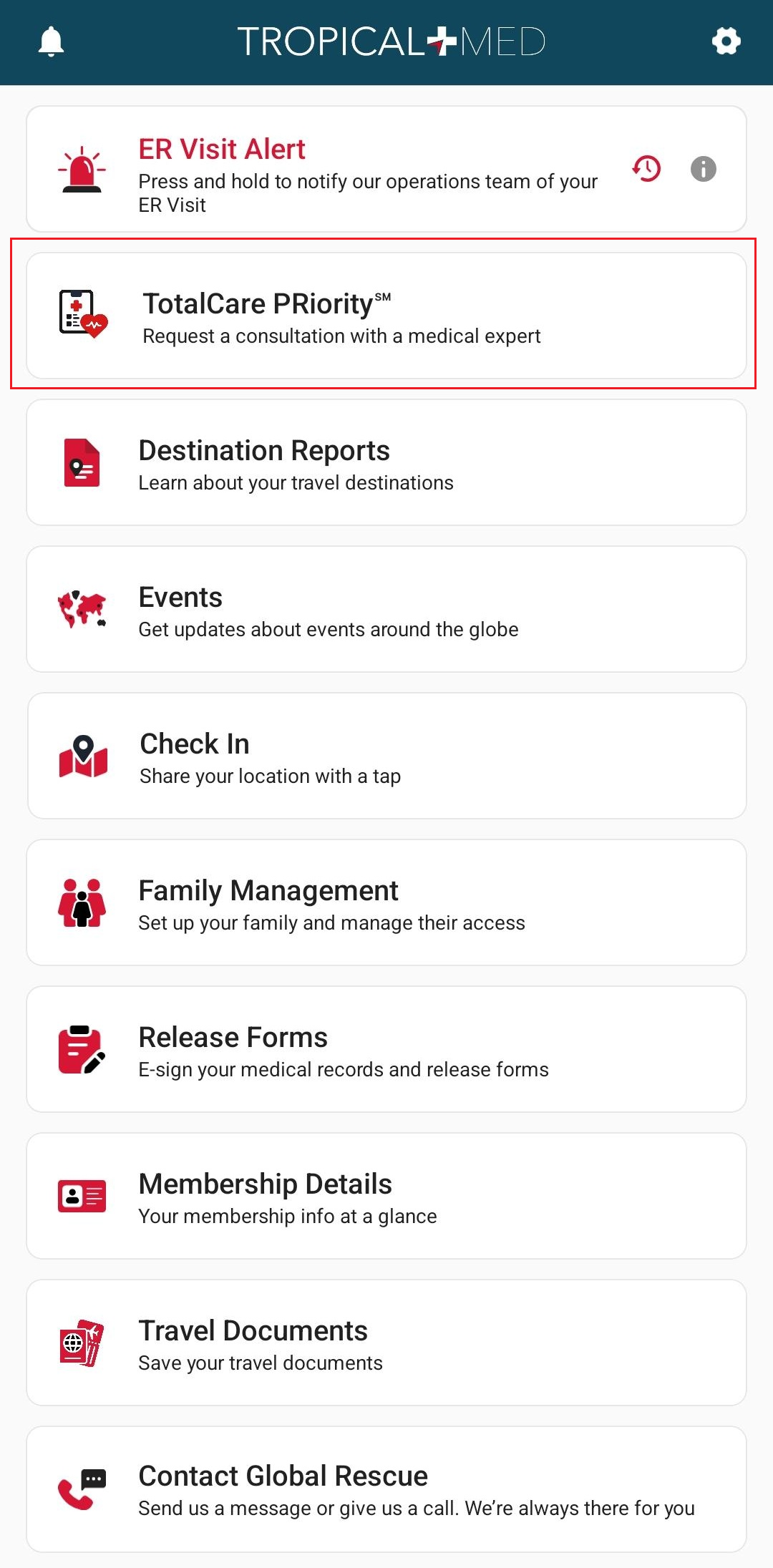View ER Visit Alert history
Image resolution: width=773 pixels, height=1568 pixels.
click(646, 169)
